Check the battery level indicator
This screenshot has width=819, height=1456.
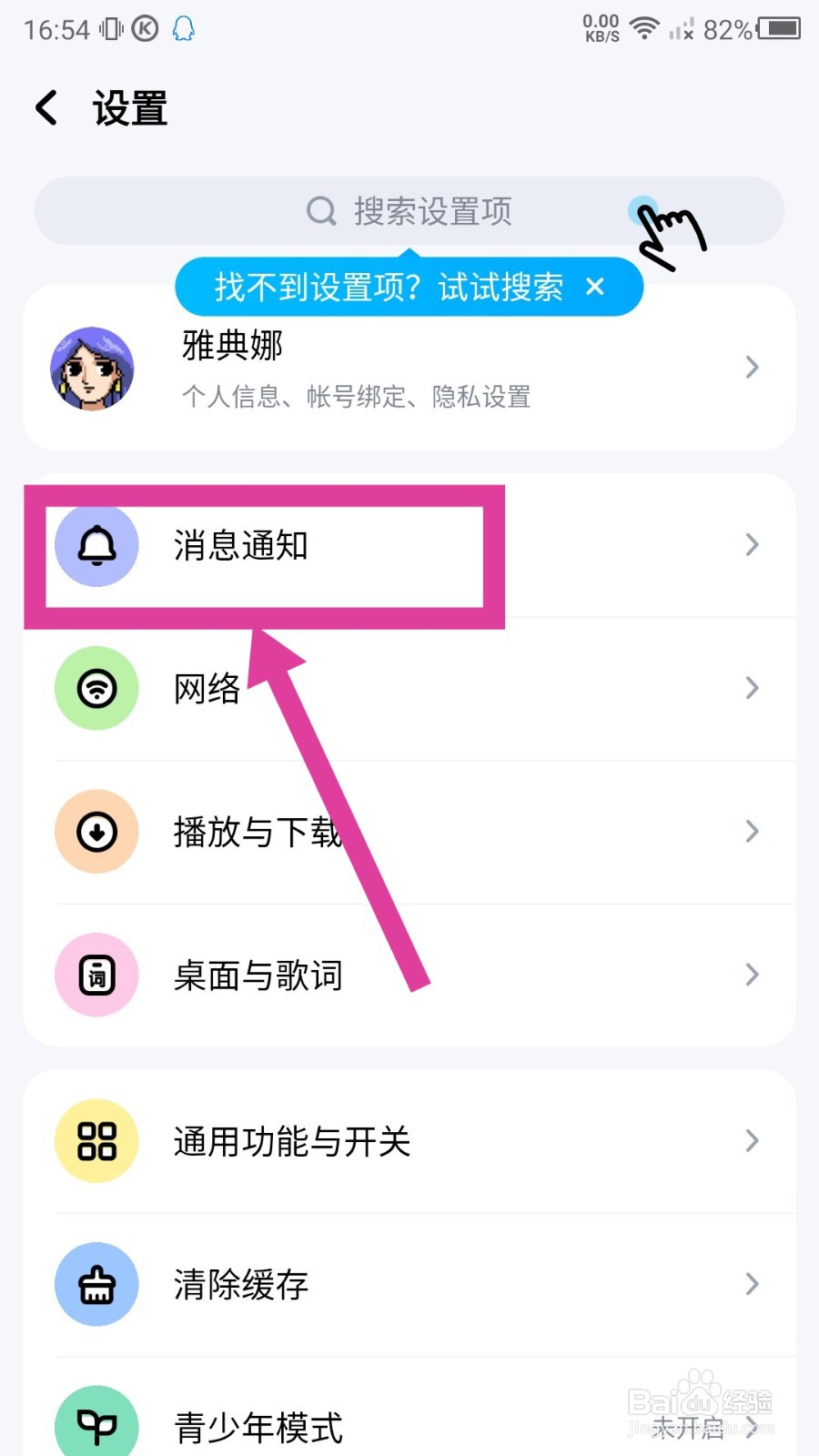pos(778,28)
